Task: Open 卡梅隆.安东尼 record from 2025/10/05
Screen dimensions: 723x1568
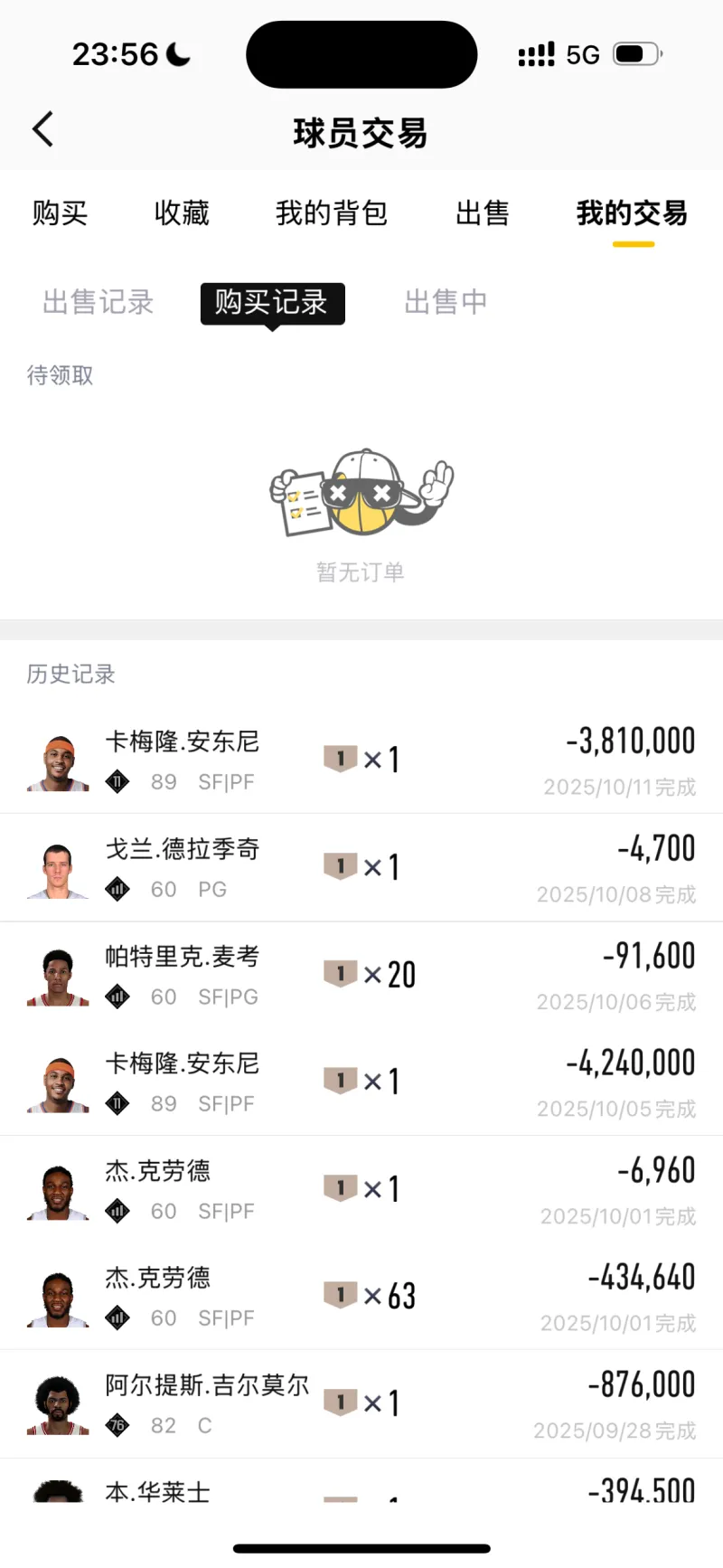Action: [x=361, y=1082]
